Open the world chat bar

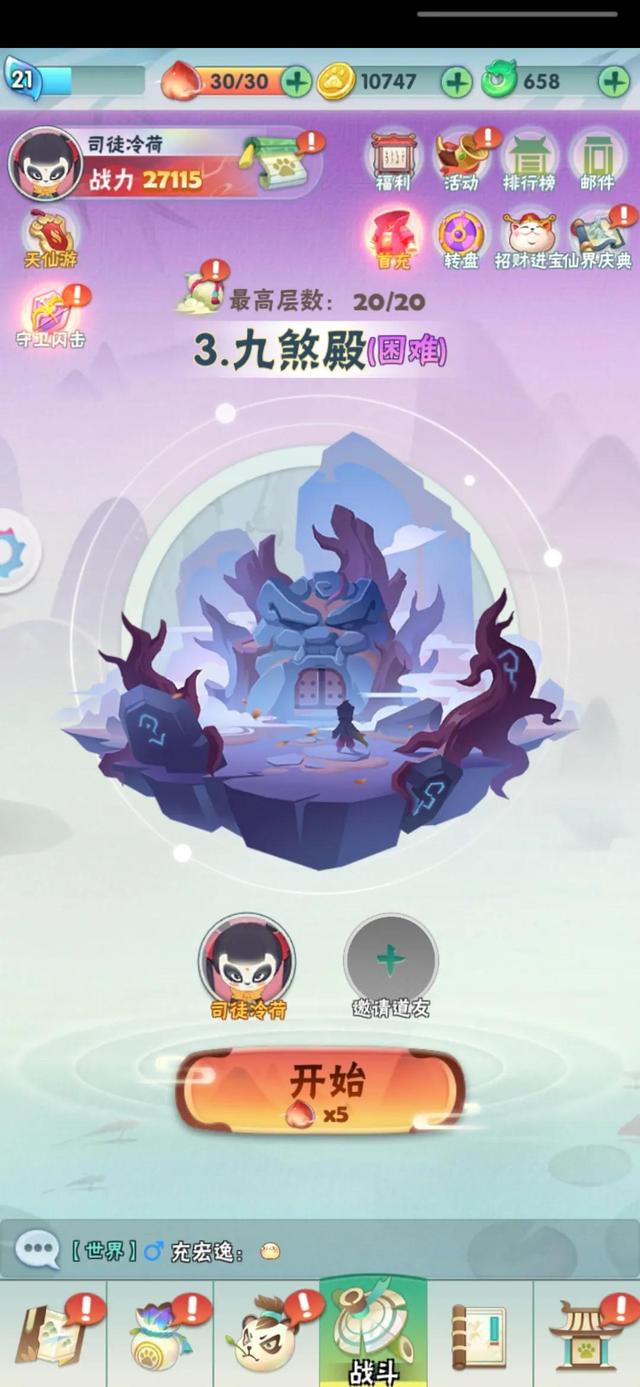(x=320, y=1250)
